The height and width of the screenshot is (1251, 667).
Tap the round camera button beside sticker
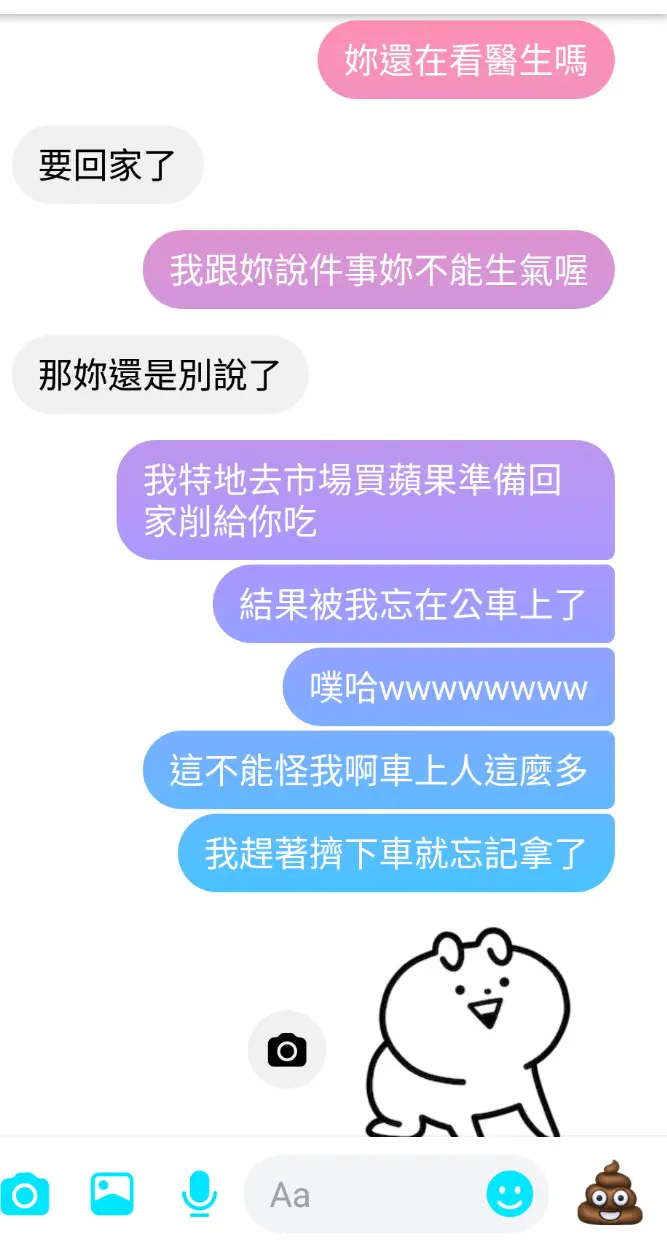click(287, 1050)
